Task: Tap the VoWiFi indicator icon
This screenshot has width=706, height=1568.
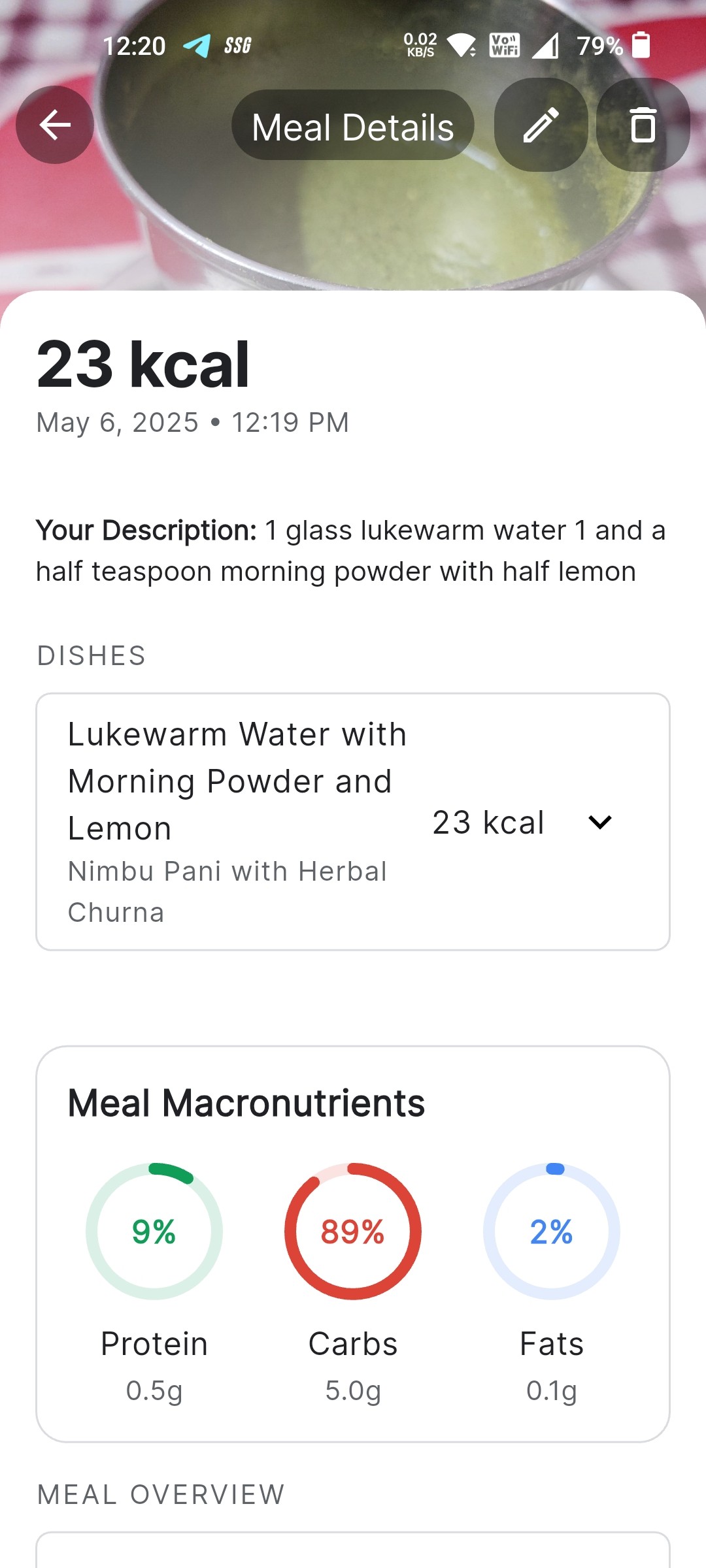Action: click(504, 45)
